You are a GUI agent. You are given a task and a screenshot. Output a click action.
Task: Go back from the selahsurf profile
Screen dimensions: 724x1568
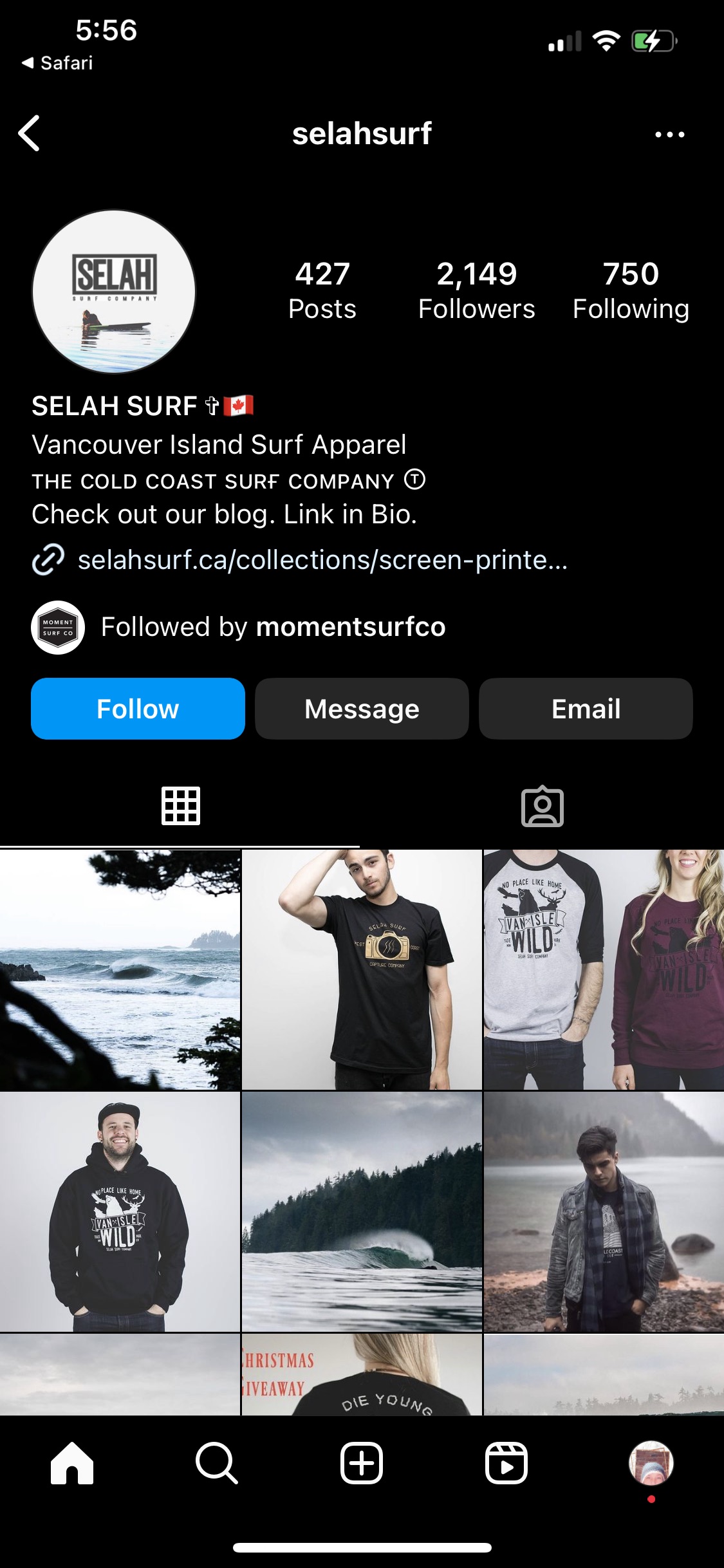click(30, 133)
